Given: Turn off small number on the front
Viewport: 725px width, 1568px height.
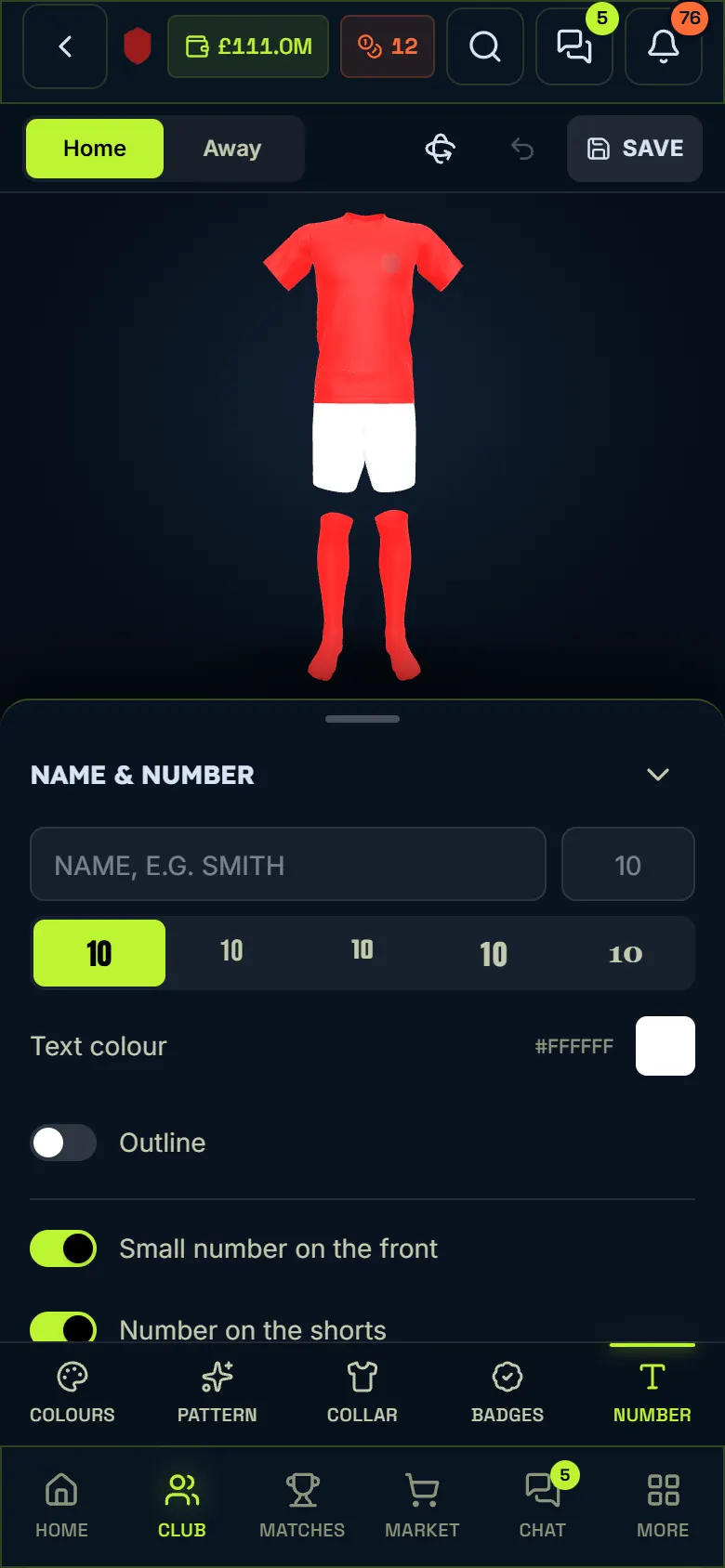Looking at the screenshot, I should click(63, 1248).
